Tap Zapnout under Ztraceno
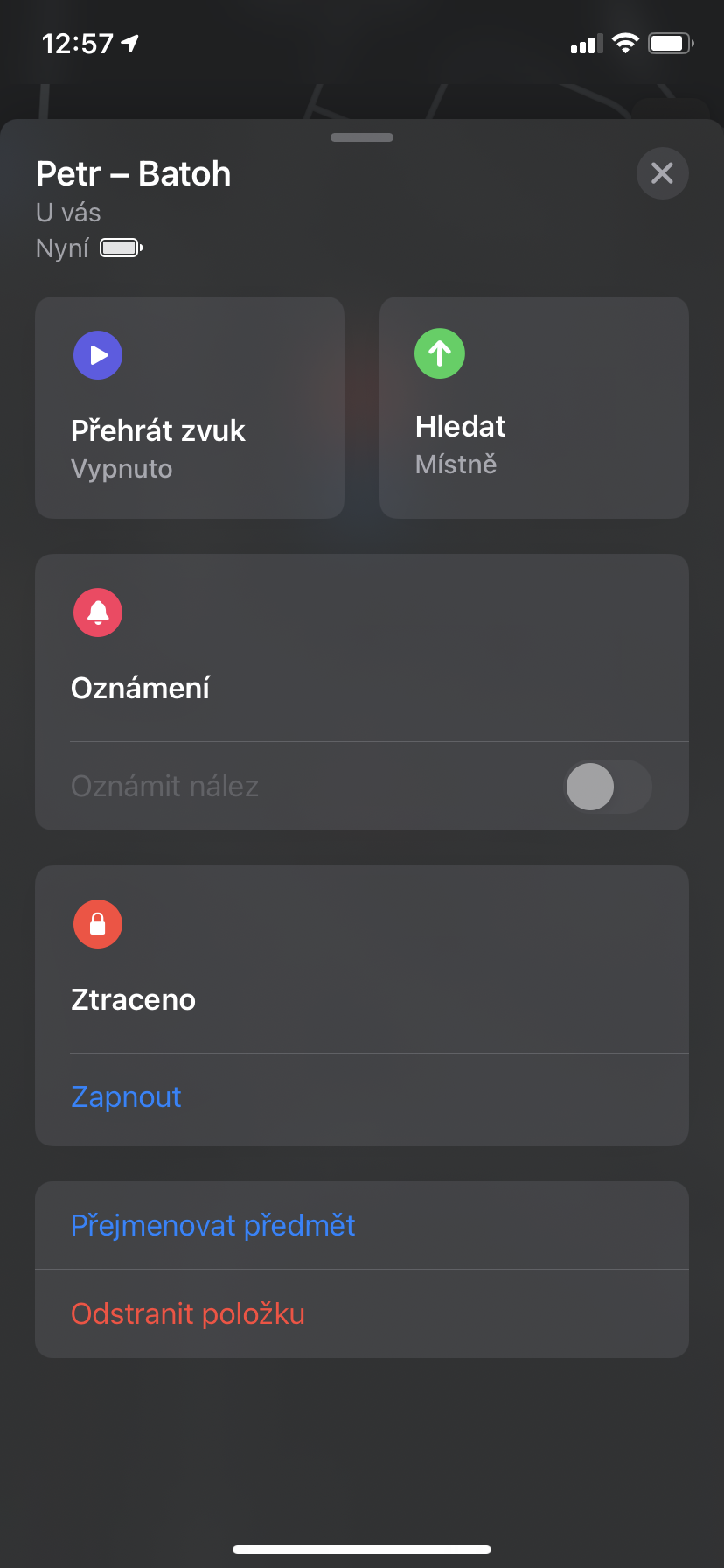Image resolution: width=724 pixels, height=1568 pixels. (x=127, y=1097)
